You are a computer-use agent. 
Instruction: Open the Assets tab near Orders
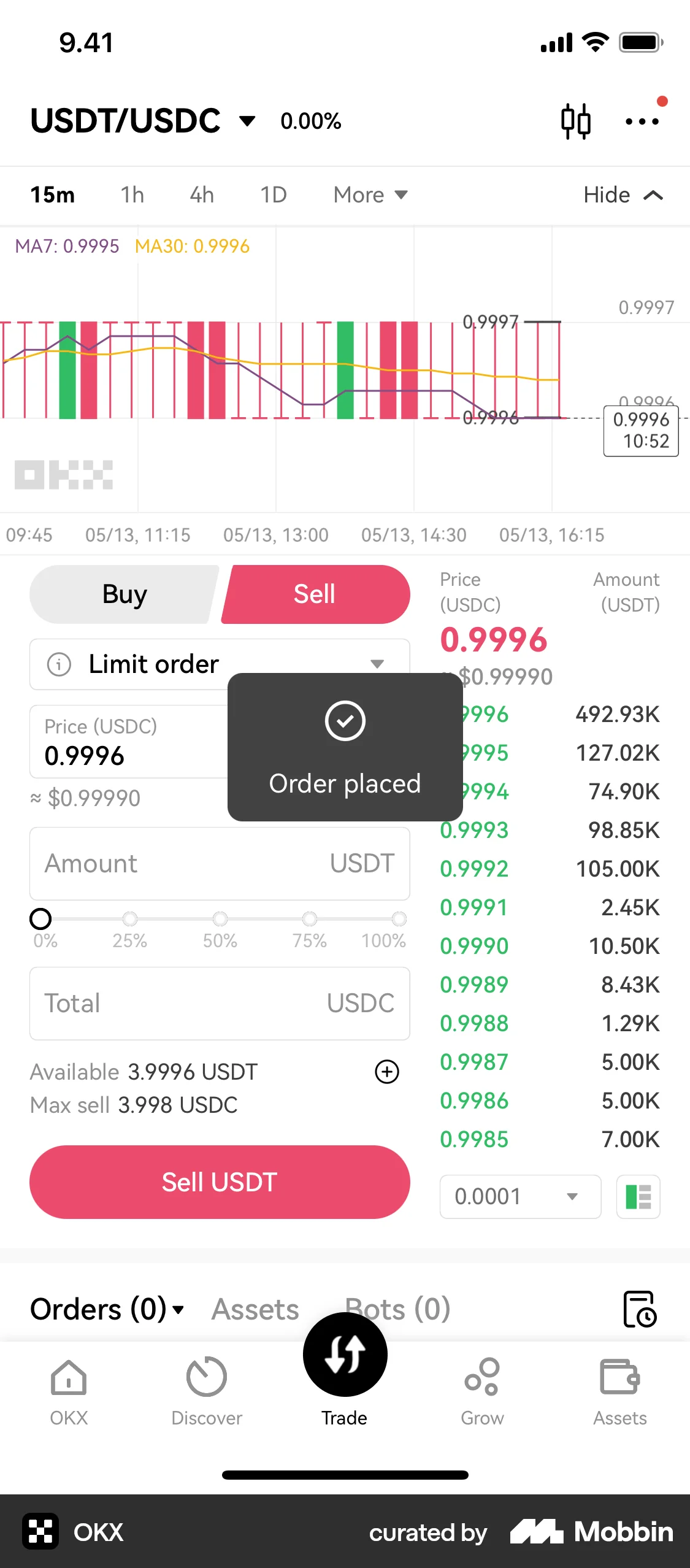pyautogui.click(x=254, y=1309)
